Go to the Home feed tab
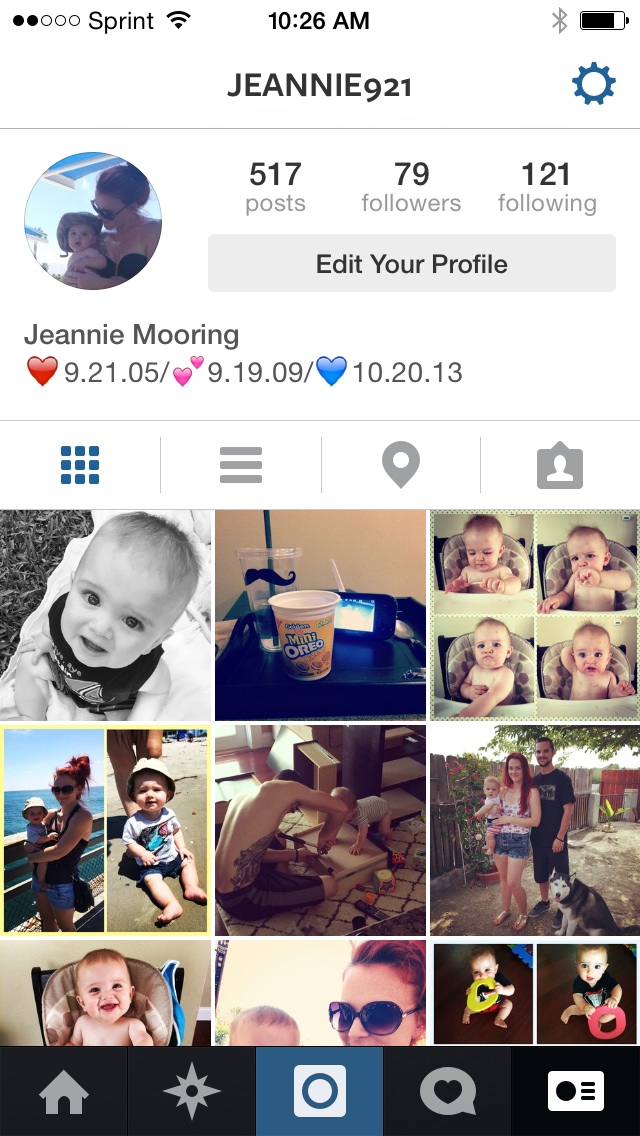This screenshot has width=640, height=1136. click(x=64, y=1091)
